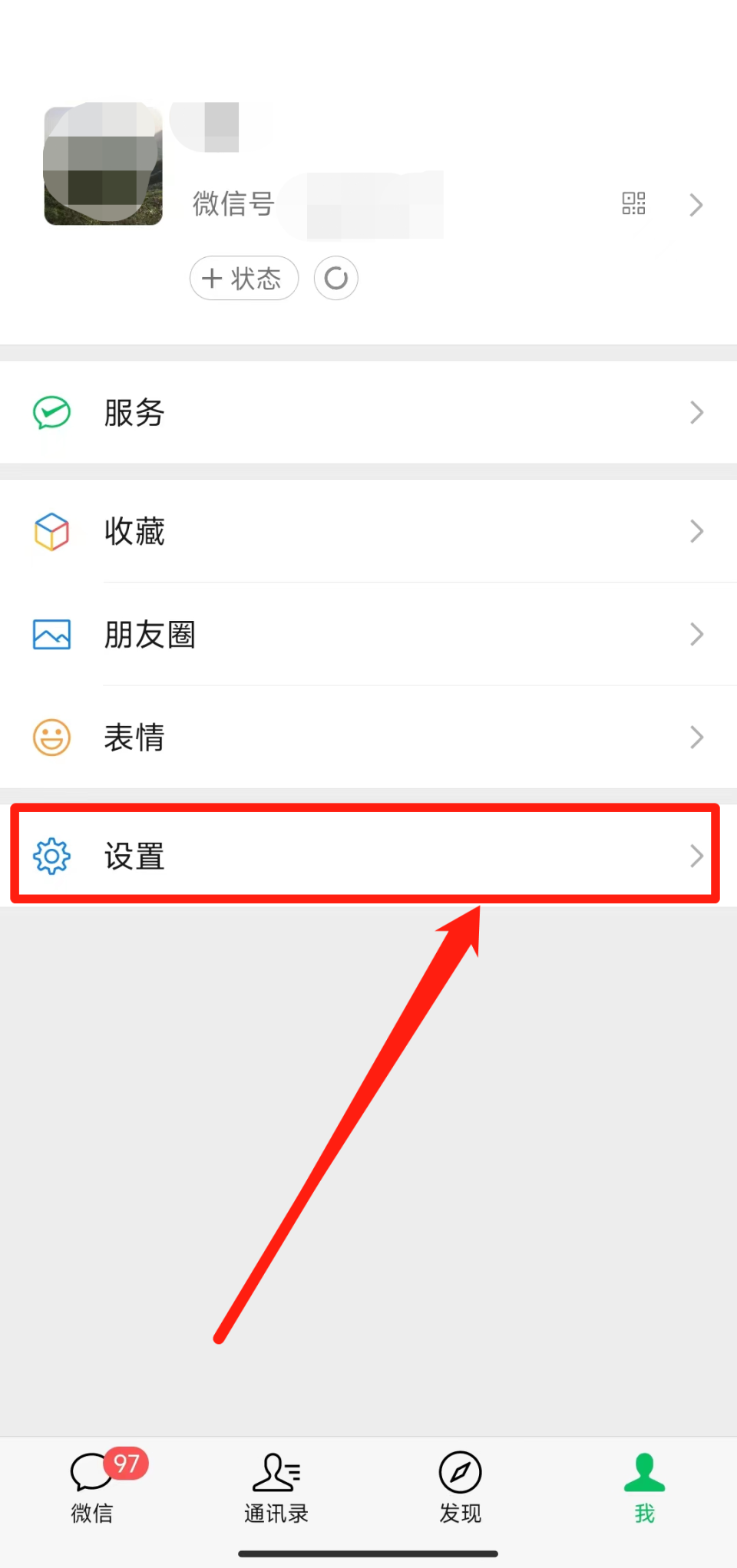Click the 设置 gear icon

point(51,856)
